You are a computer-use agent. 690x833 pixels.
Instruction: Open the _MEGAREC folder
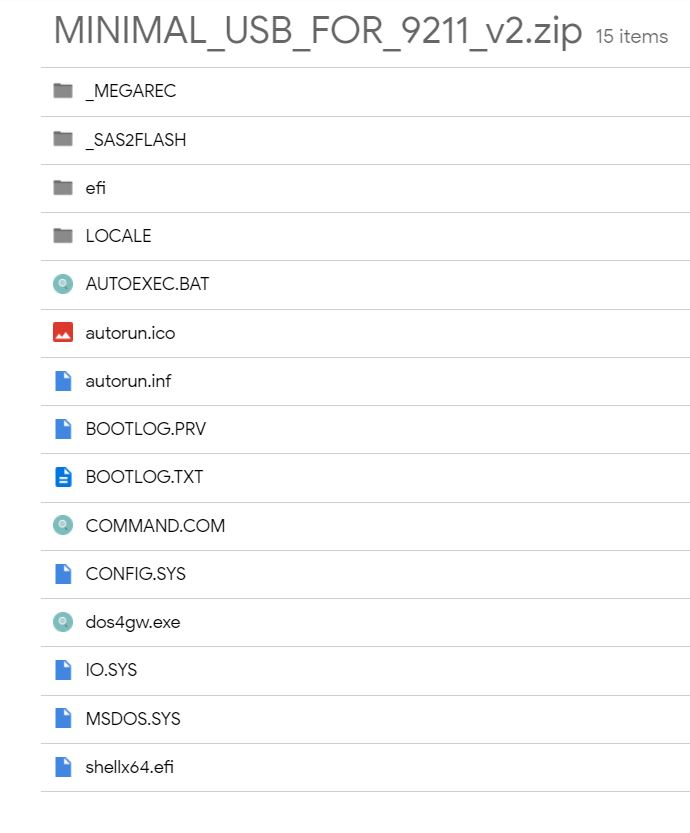(x=130, y=91)
